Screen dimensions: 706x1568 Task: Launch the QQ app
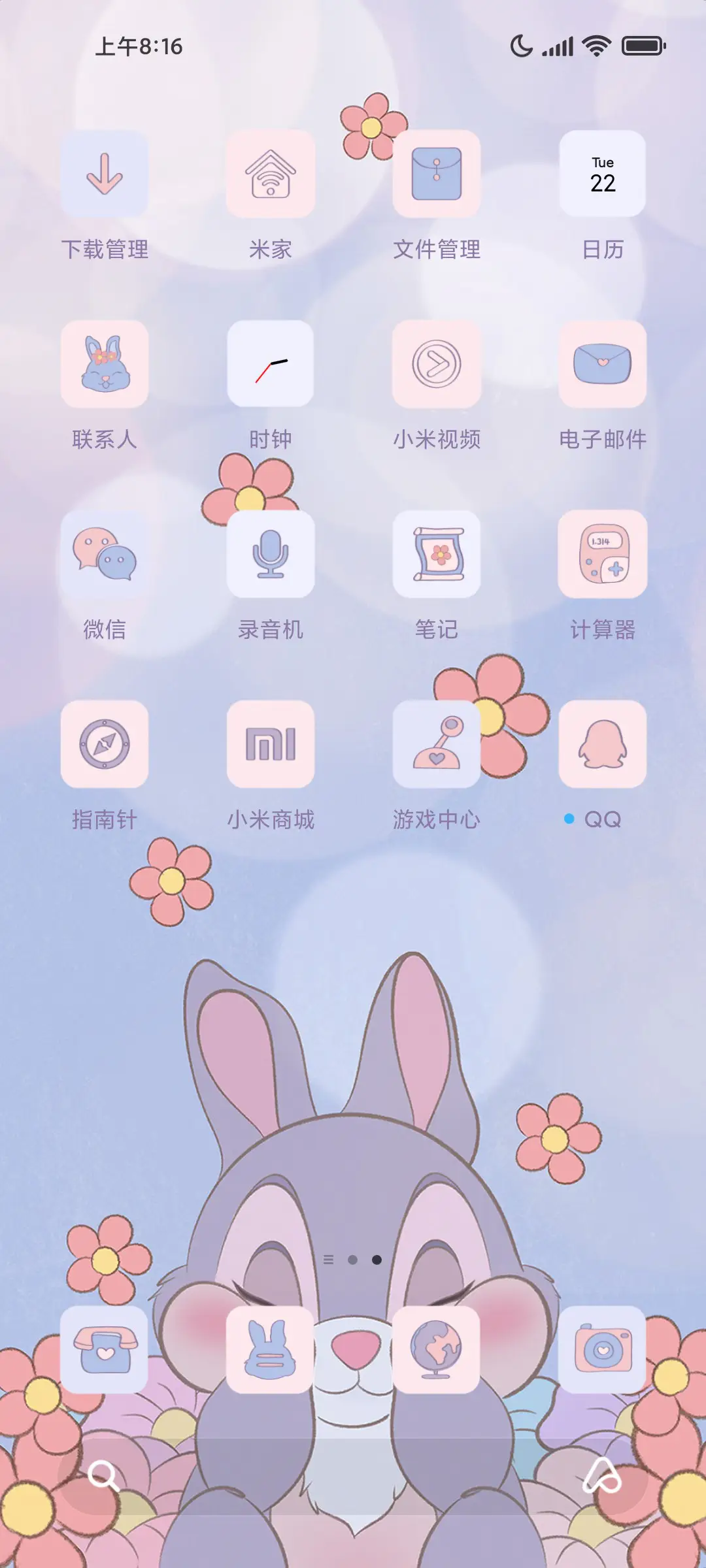pyautogui.click(x=603, y=745)
